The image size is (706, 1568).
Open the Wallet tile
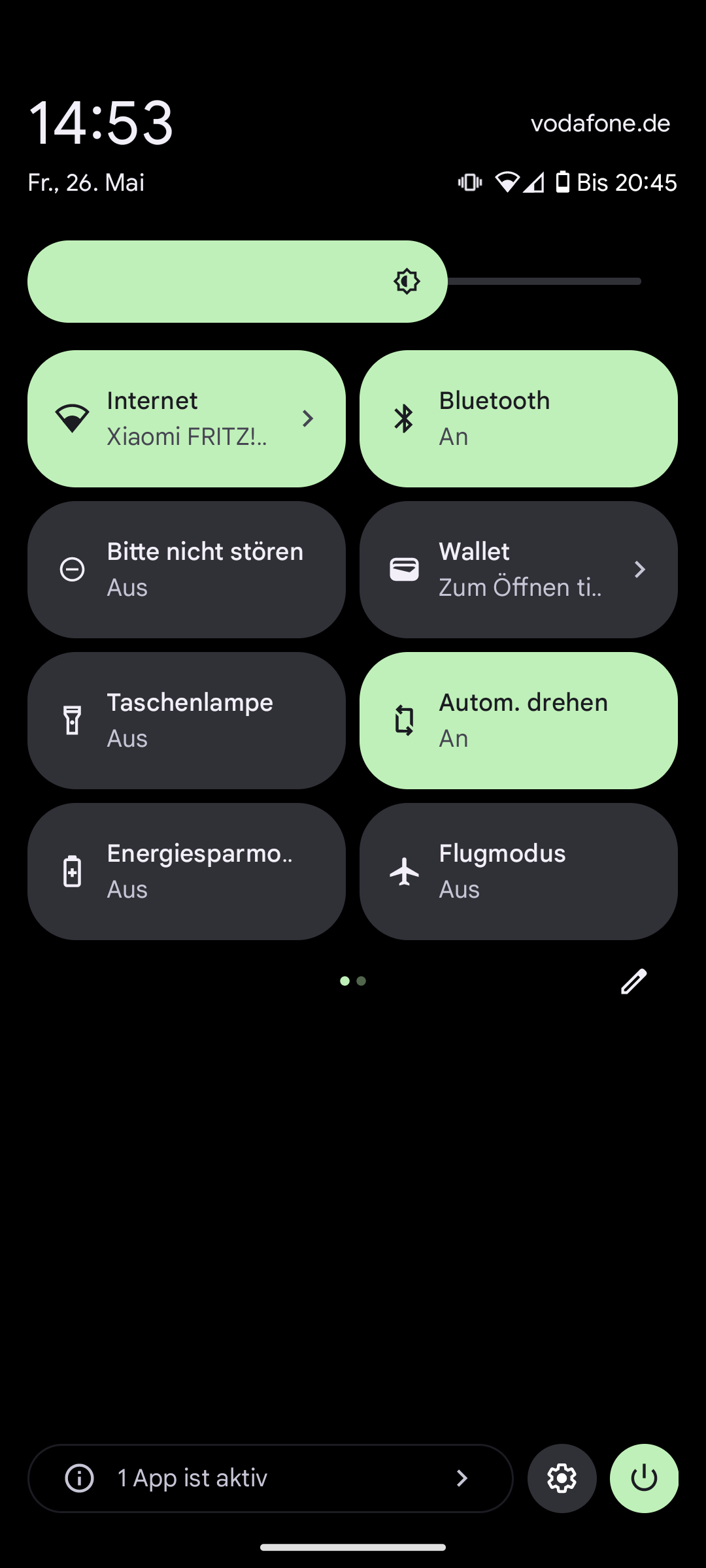point(518,570)
